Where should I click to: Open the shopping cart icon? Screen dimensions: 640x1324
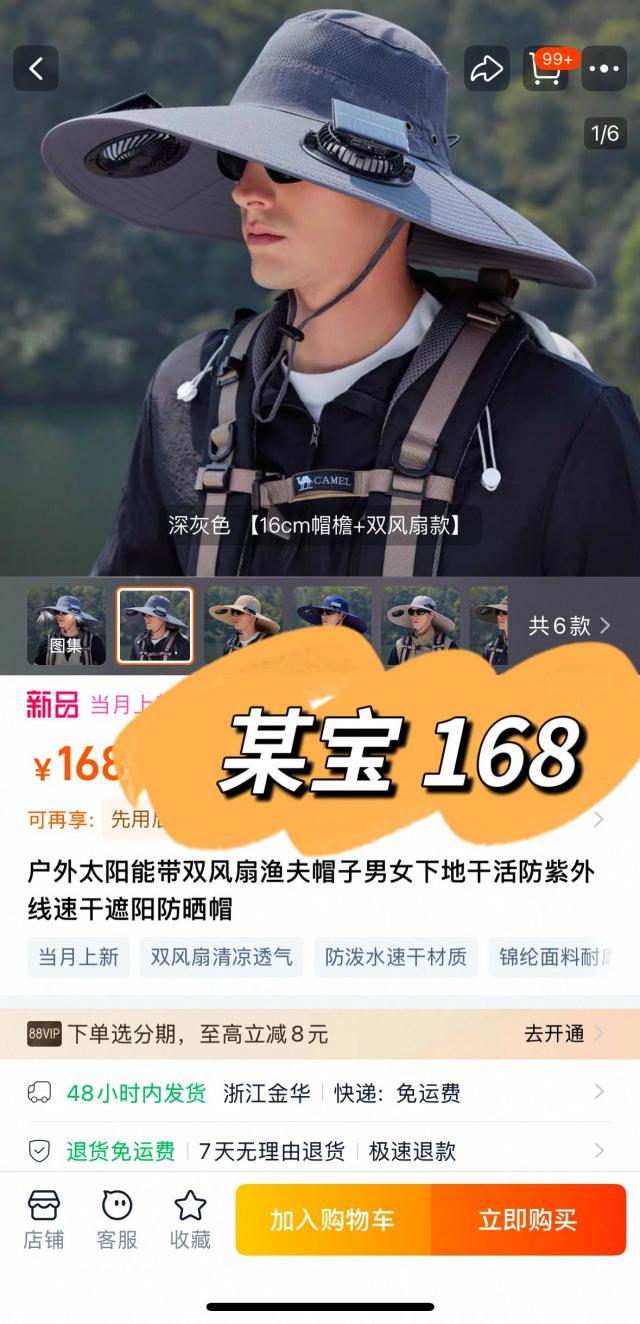point(545,68)
